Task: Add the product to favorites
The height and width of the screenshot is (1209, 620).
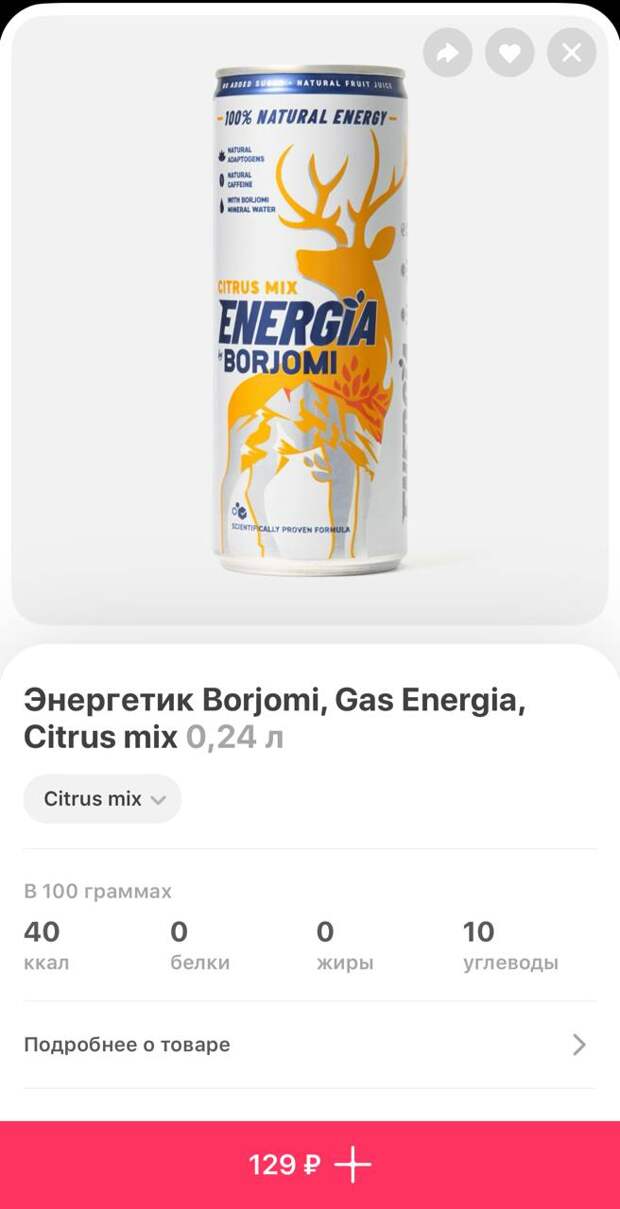Action: tap(510, 53)
